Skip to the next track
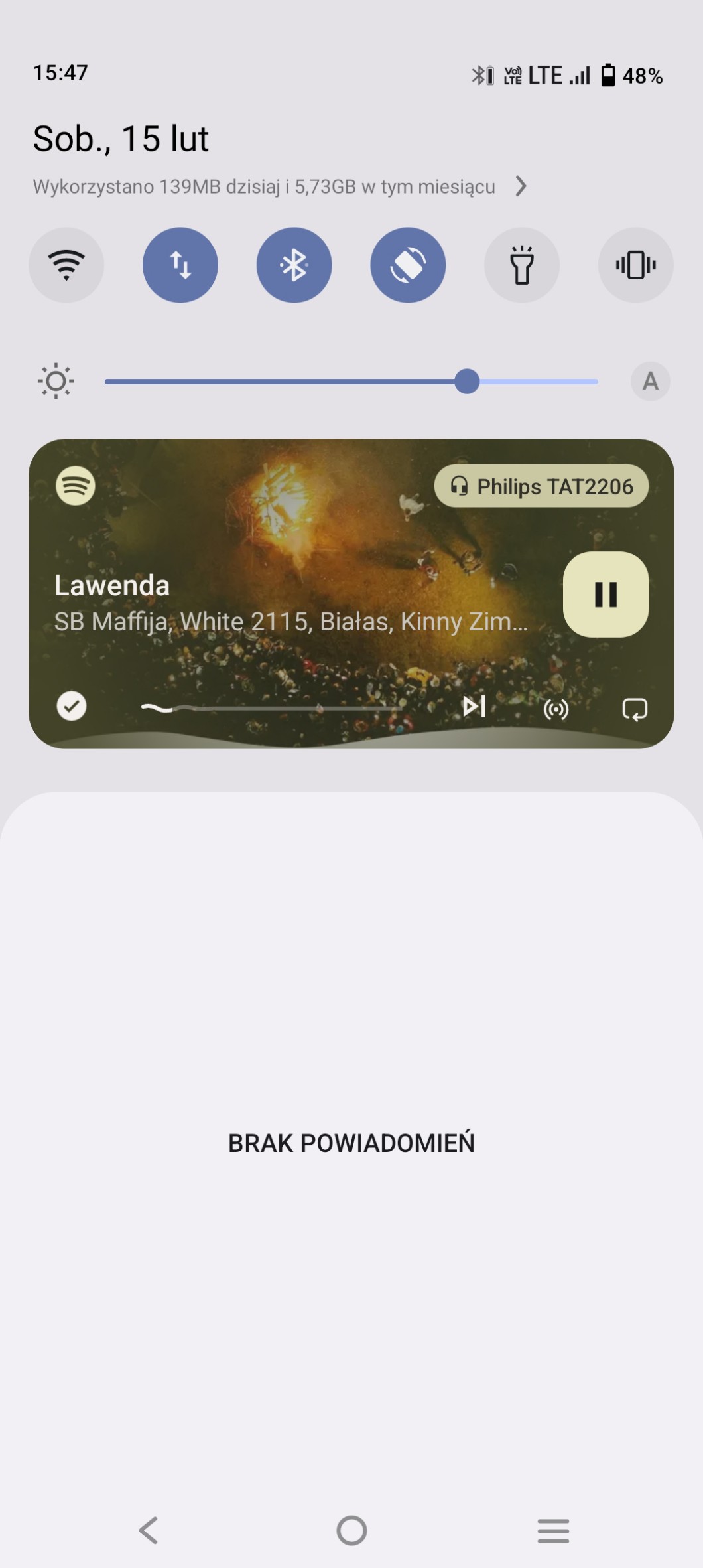The width and height of the screenshot is (703, 1568). (x=474, y=707)
